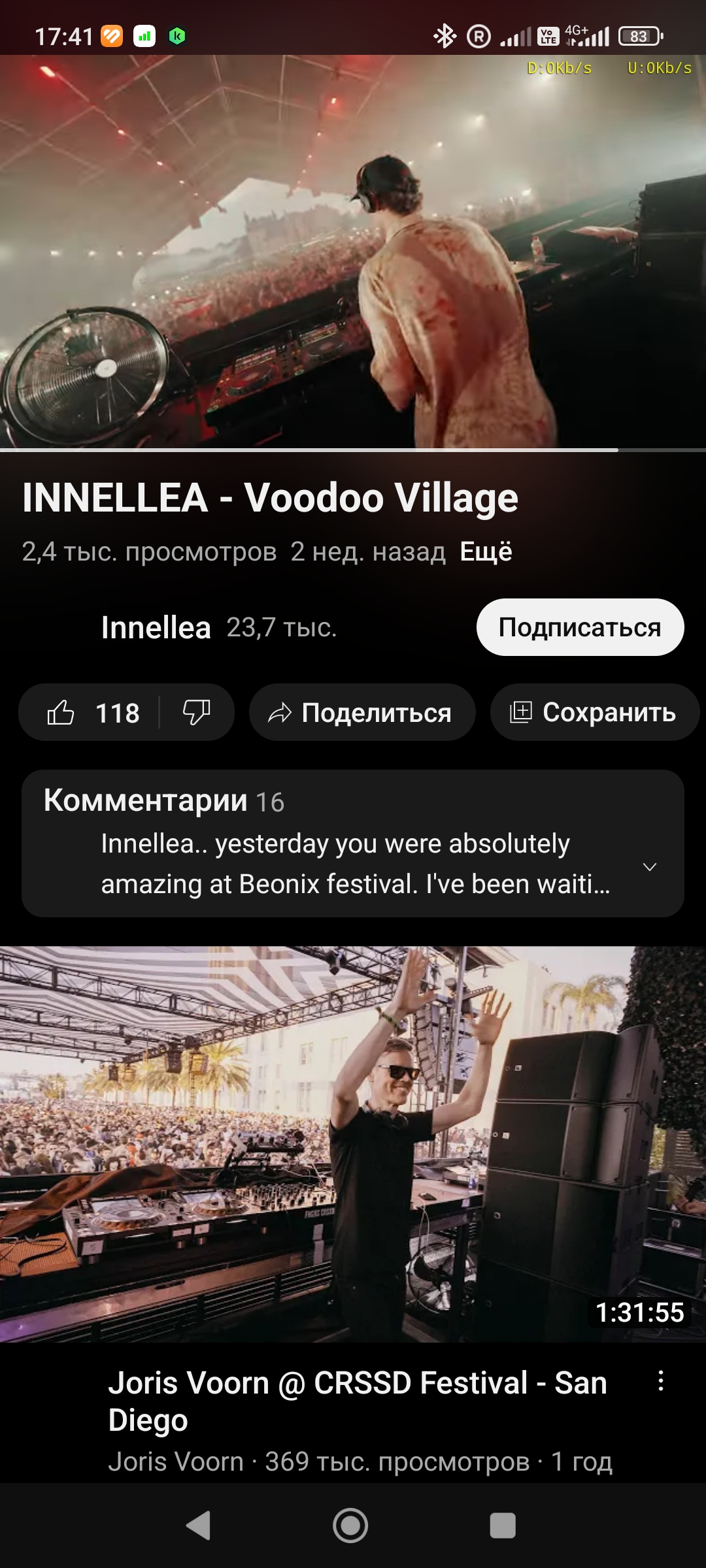Viewport: 706px width, 1568px height.
Task: Go to the system home screen
Action: [350, 1526]
